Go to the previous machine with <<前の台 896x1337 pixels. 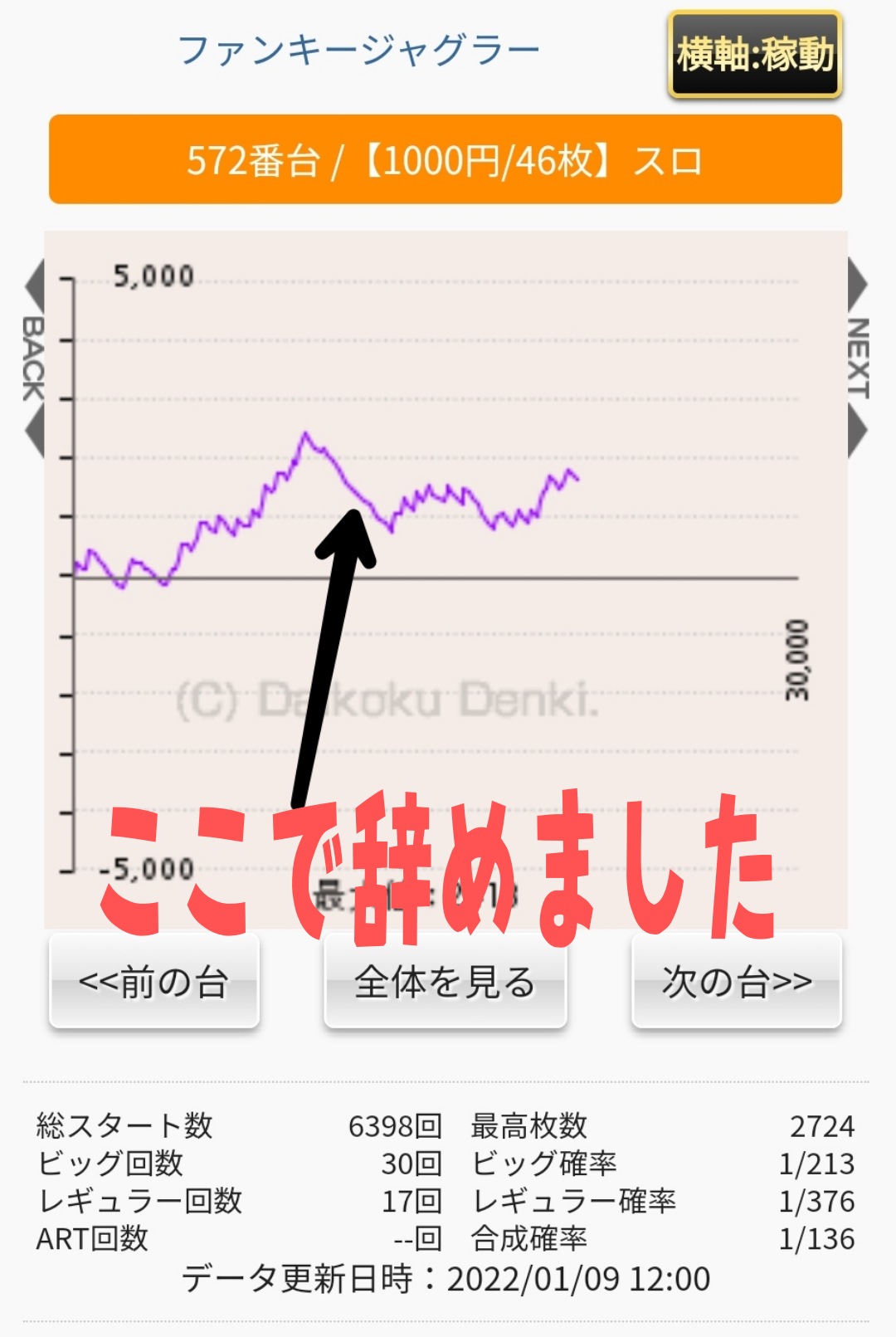pos(154,982)
